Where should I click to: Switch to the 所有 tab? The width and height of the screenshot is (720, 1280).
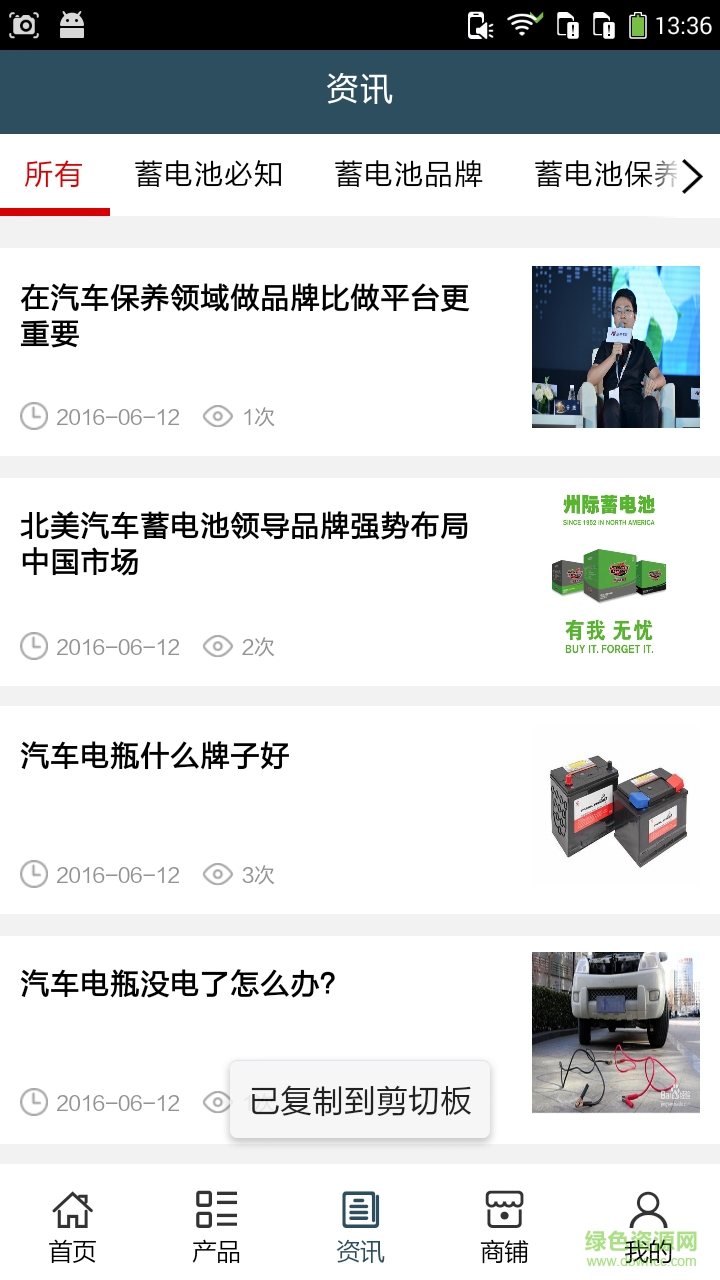[54, 175]
